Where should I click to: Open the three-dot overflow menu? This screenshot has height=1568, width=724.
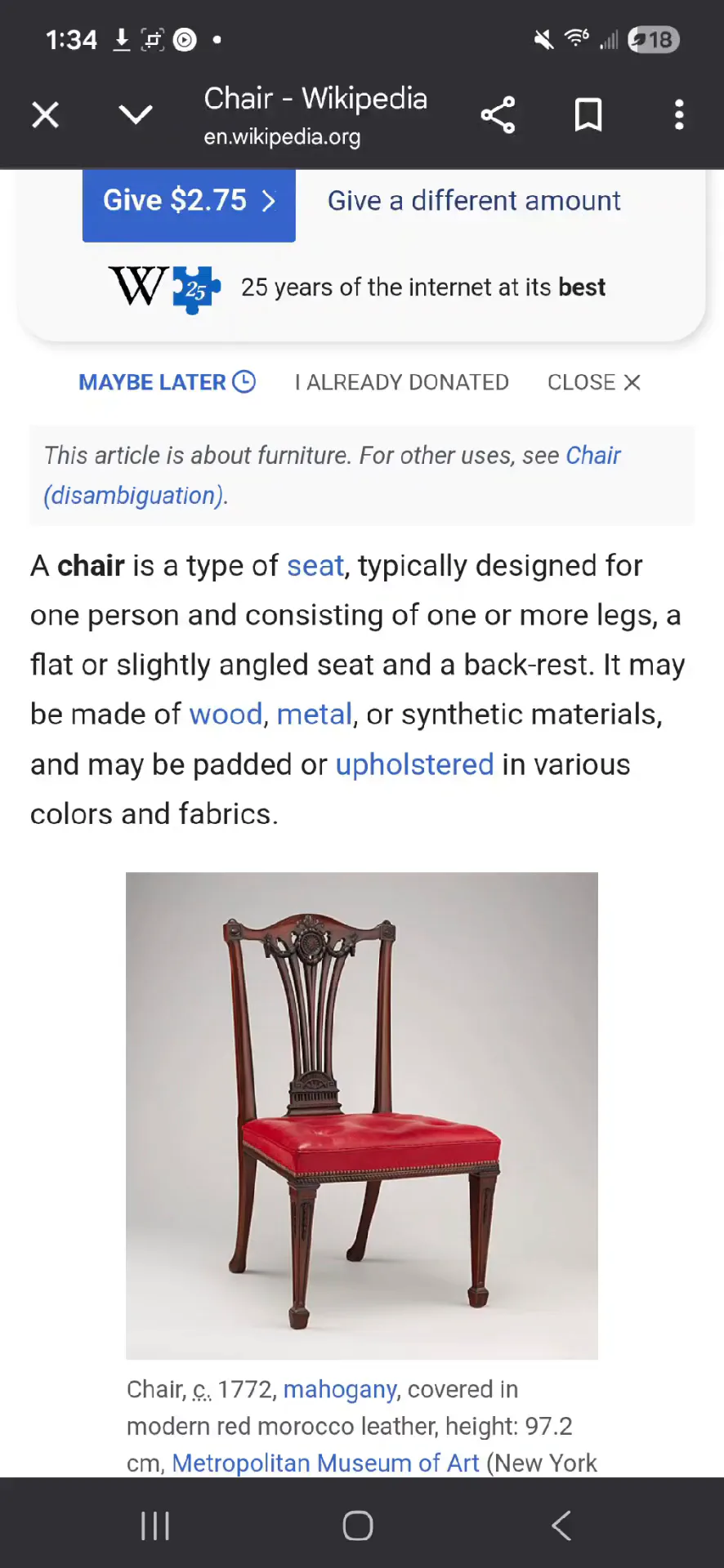point(678,115)
